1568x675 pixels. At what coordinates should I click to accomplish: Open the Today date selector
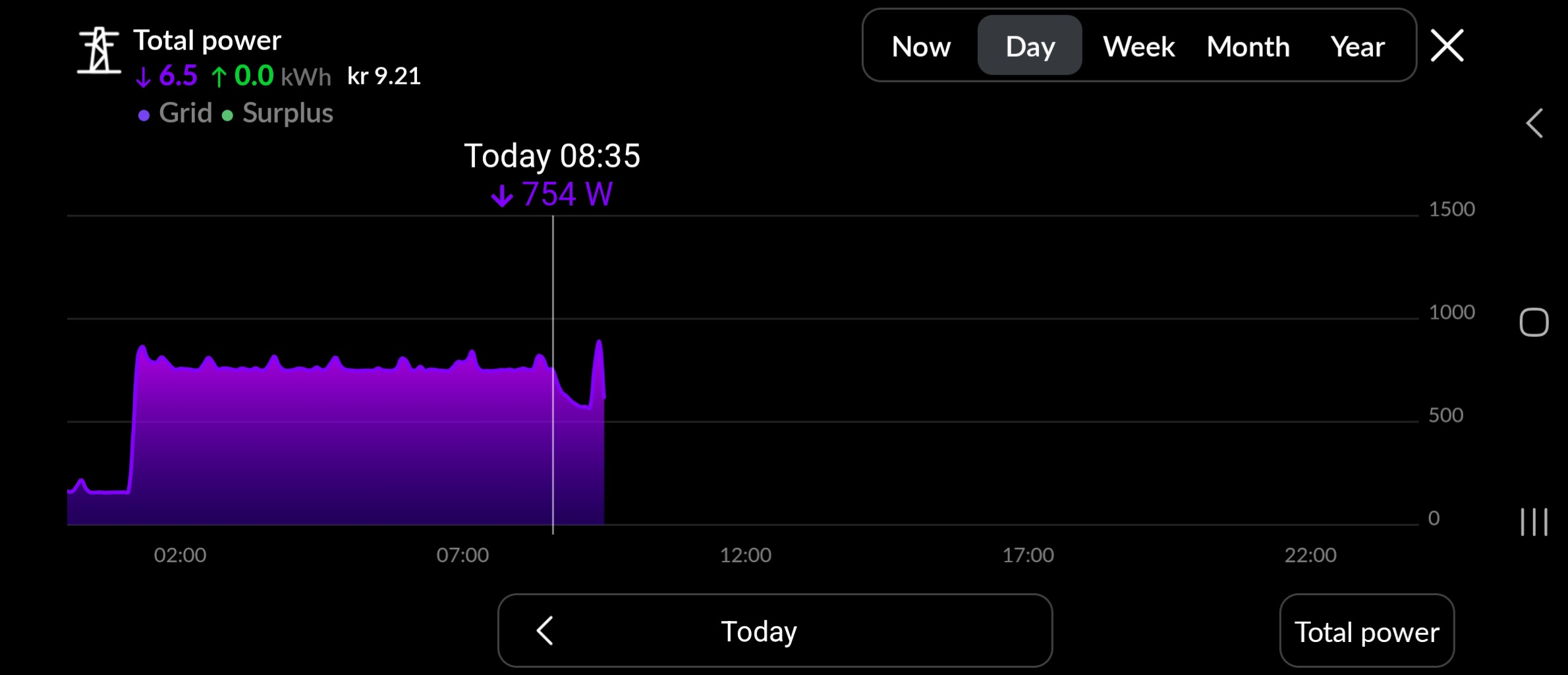[759, 631]
